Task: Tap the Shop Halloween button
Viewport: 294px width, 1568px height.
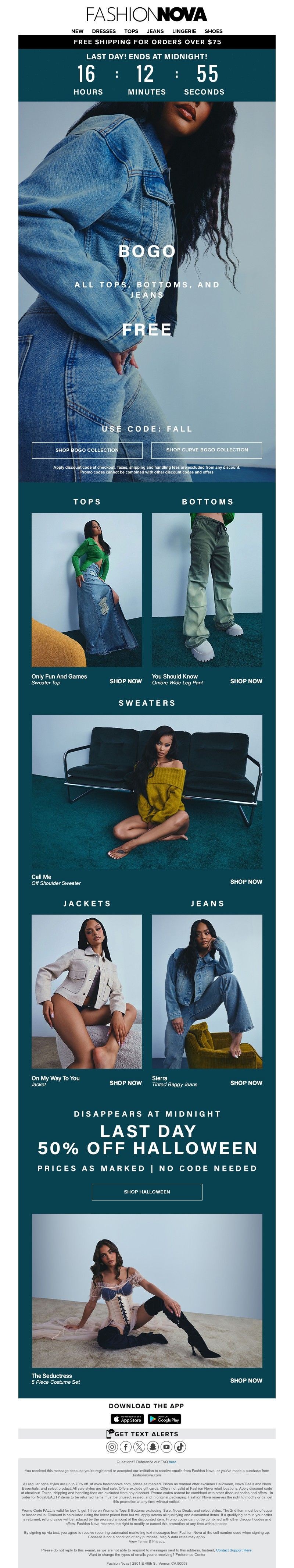Action: click(147, 1192)
